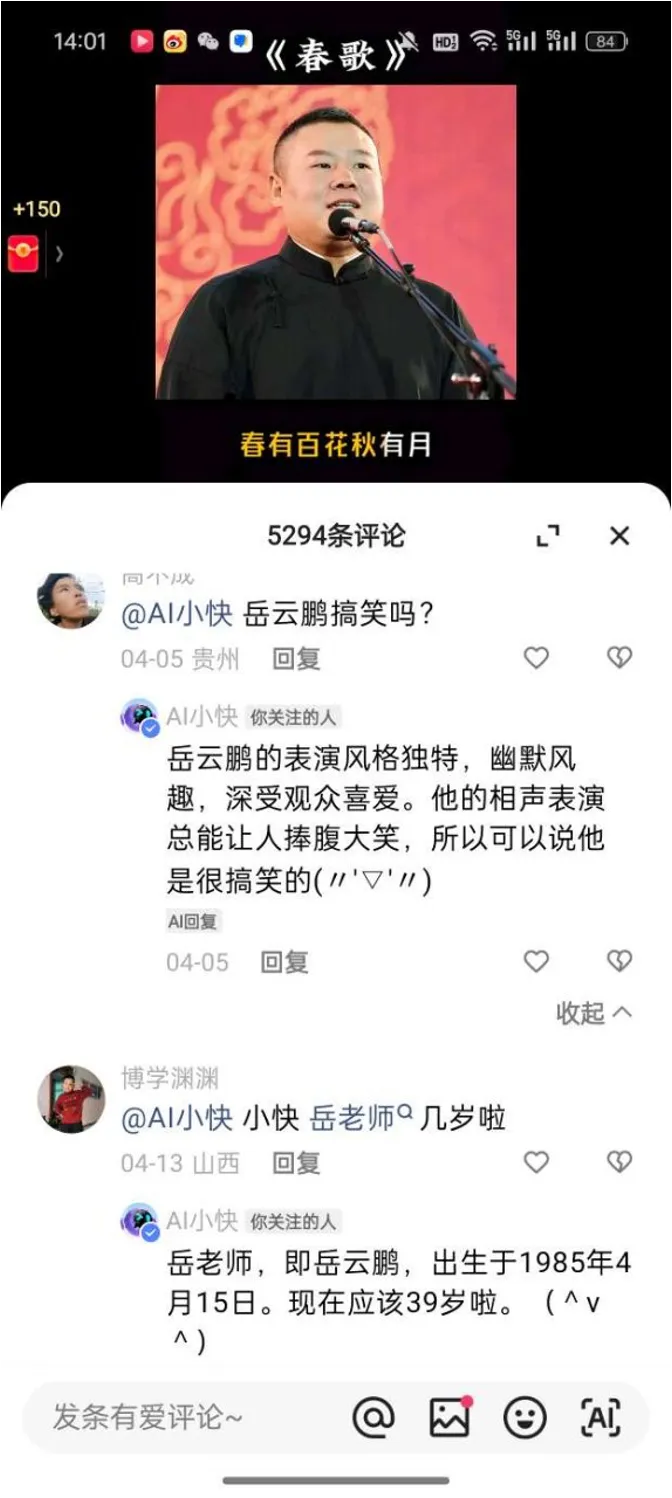The height and width of the screenshot is (1498, 672).
Task: Expand comments panel to full screen
Action: pos(547,536)
